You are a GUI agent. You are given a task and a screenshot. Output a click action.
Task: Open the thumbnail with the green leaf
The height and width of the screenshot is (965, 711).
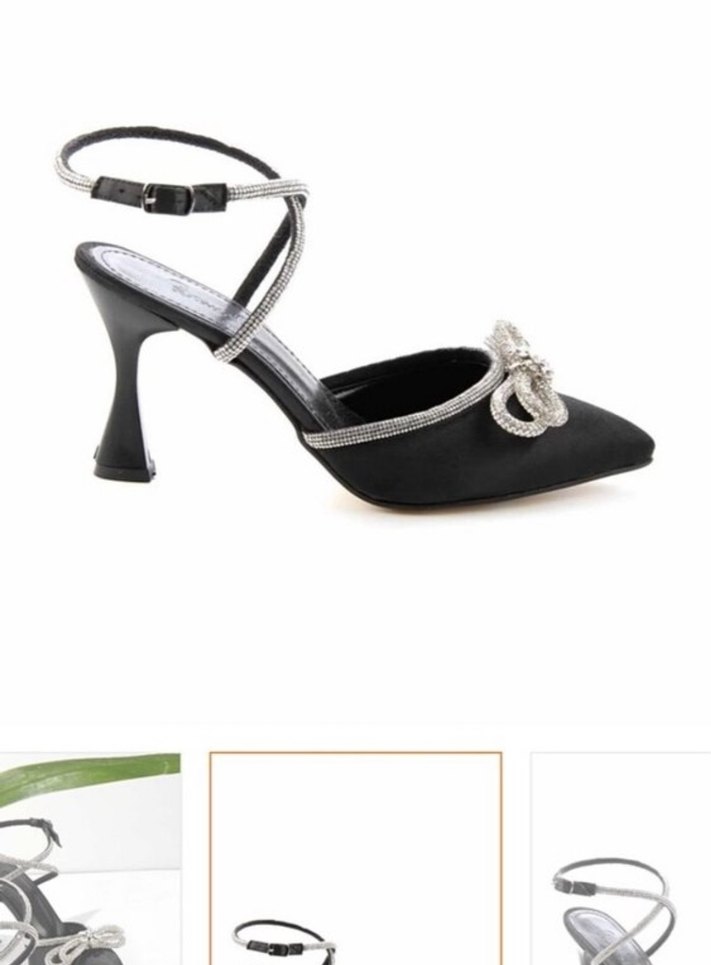tap(88, 860)
